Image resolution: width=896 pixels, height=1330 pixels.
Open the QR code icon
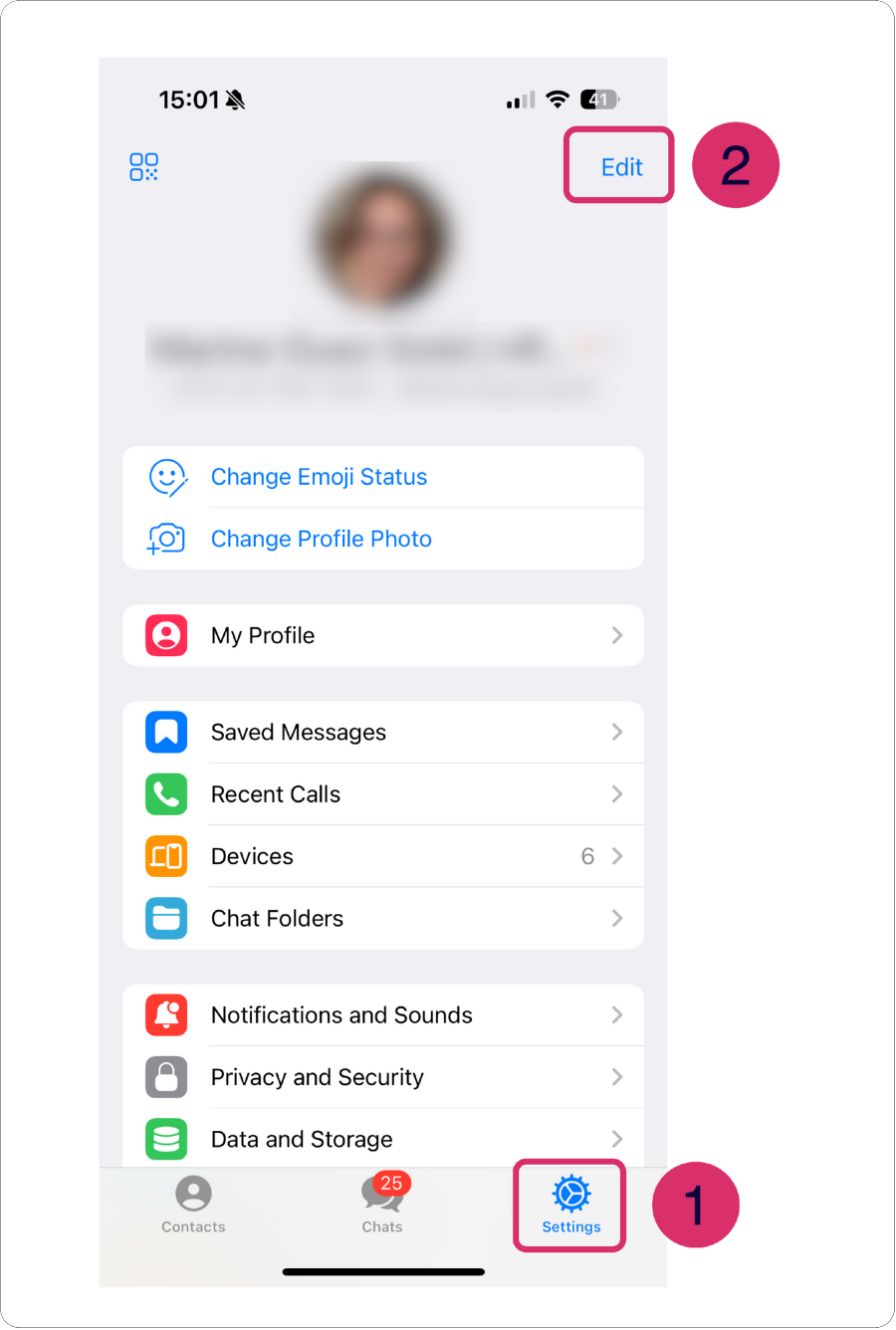coord(144,167)
